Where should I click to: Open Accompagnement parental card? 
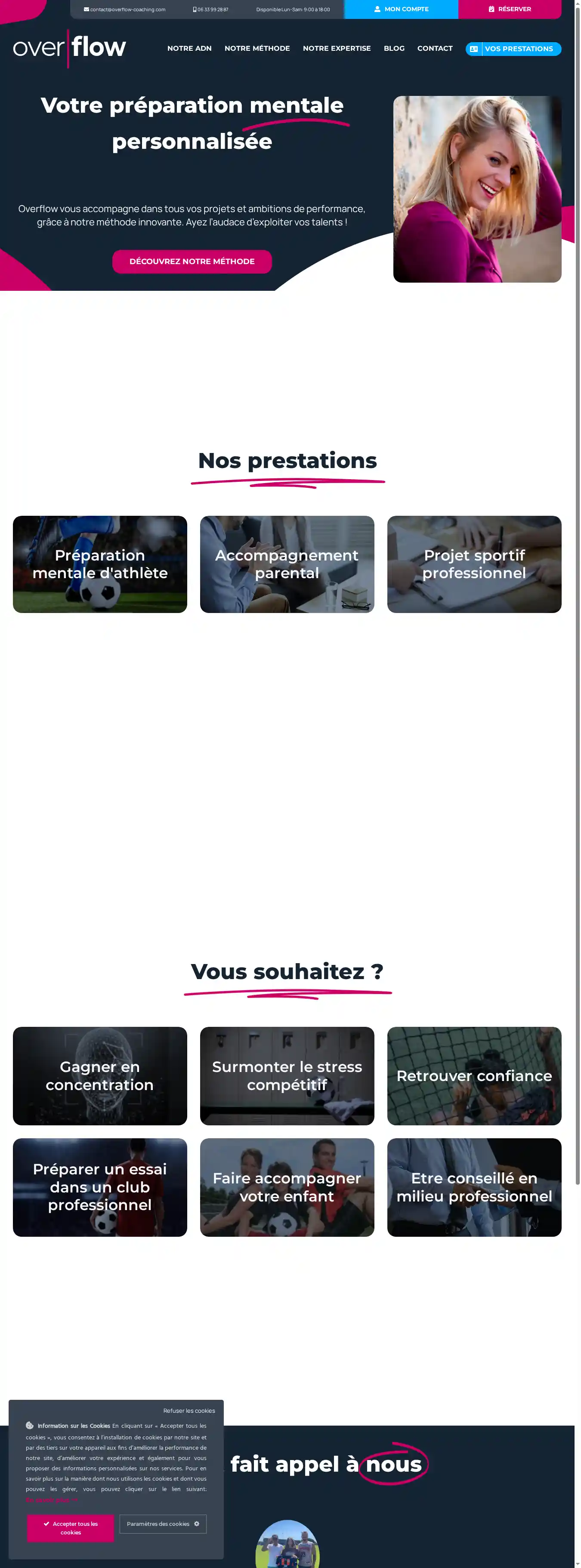[287, 564]
